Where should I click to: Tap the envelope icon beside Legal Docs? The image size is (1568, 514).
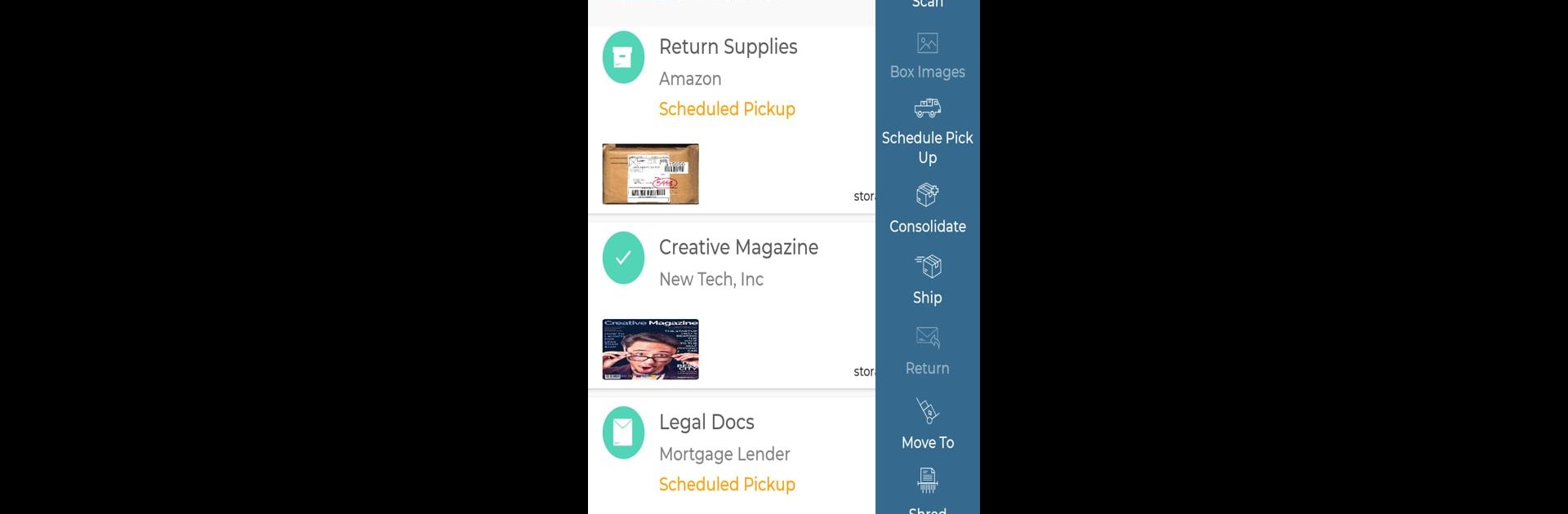click(x=623, y=432)
